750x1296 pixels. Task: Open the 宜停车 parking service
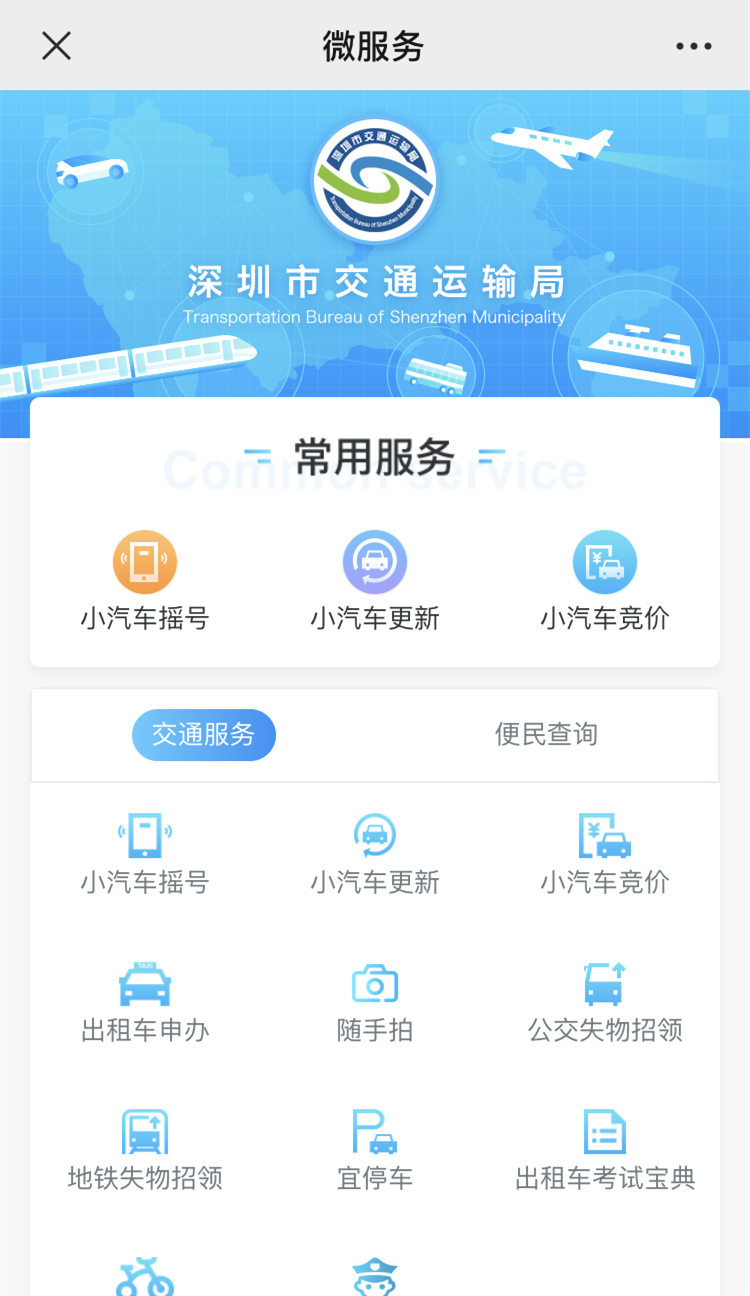click(x=375, y=1150)
